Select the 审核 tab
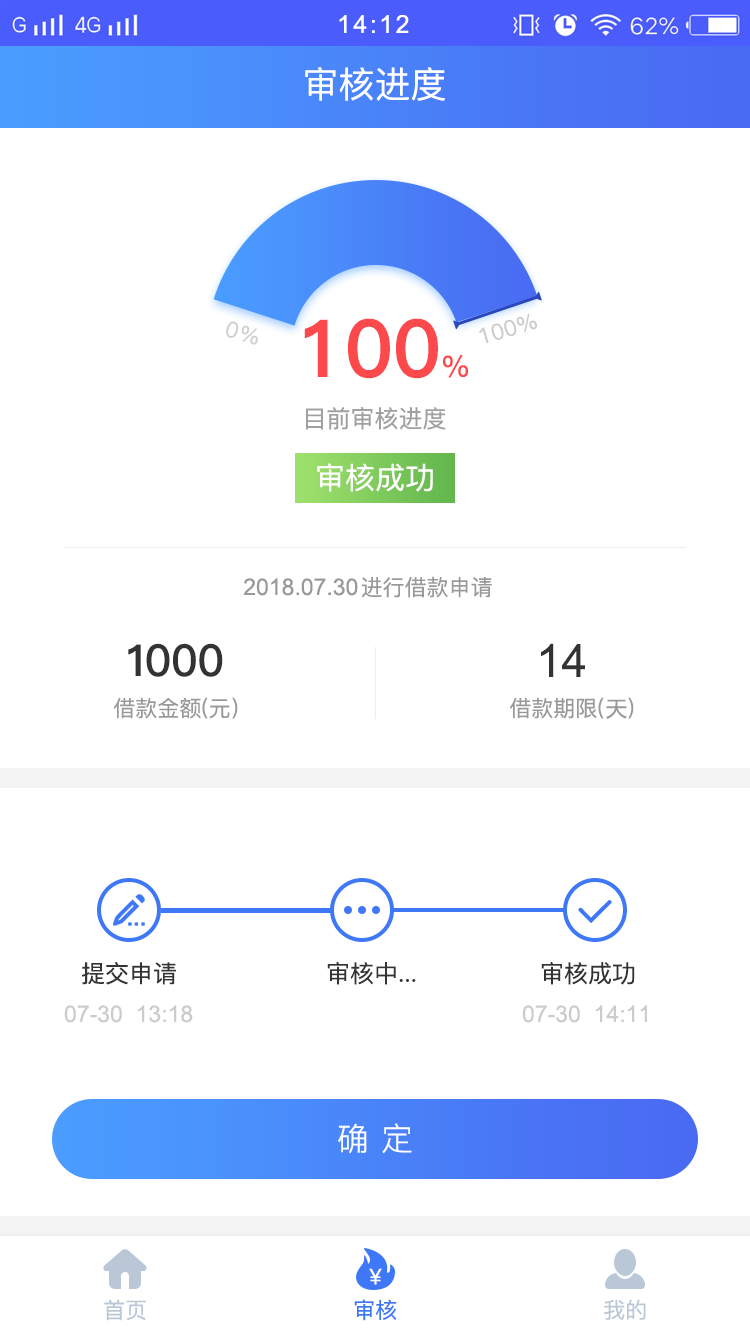750x1334 pixels. [375, 1285]
